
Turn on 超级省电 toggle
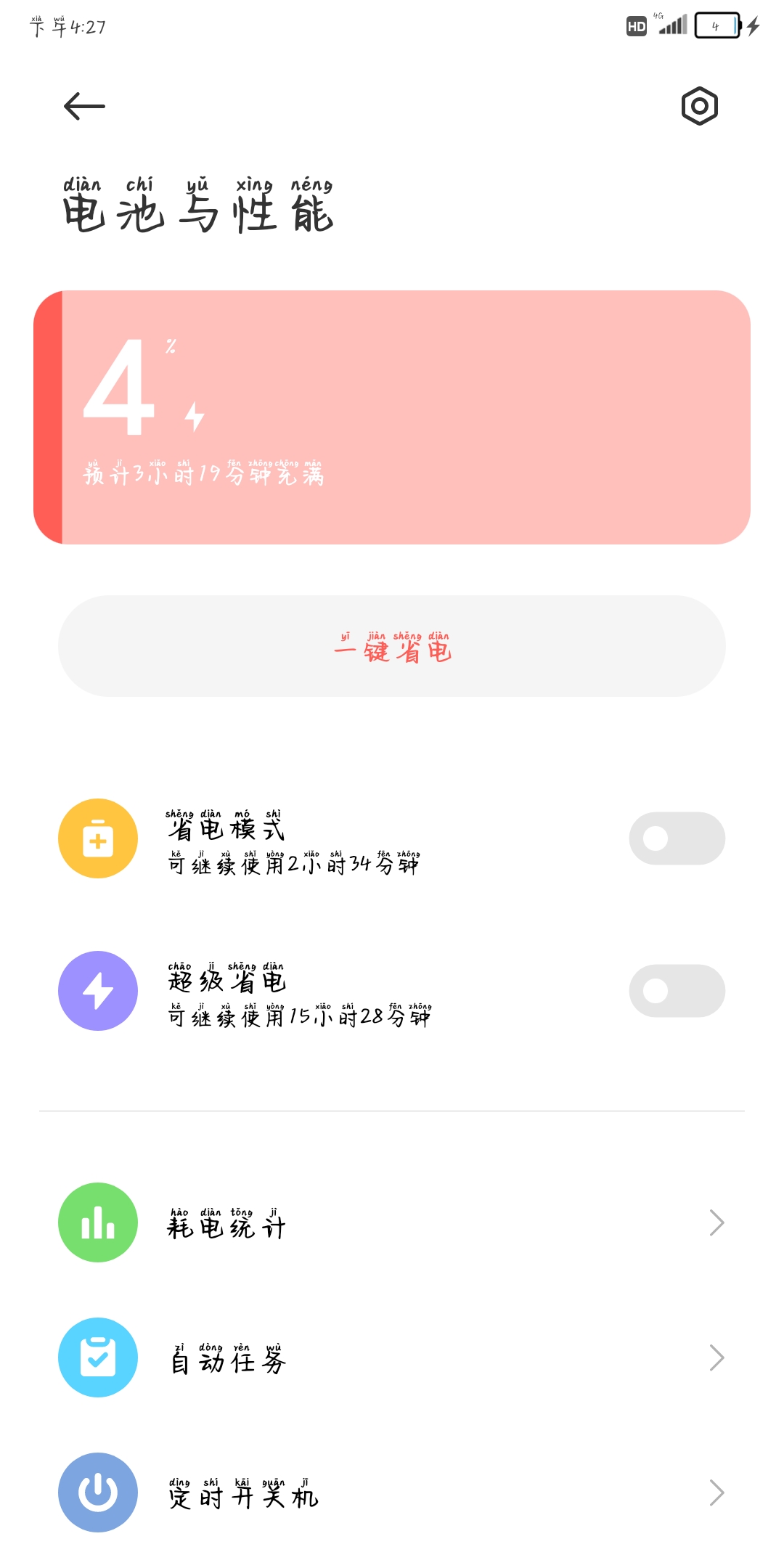pos(677,991)
